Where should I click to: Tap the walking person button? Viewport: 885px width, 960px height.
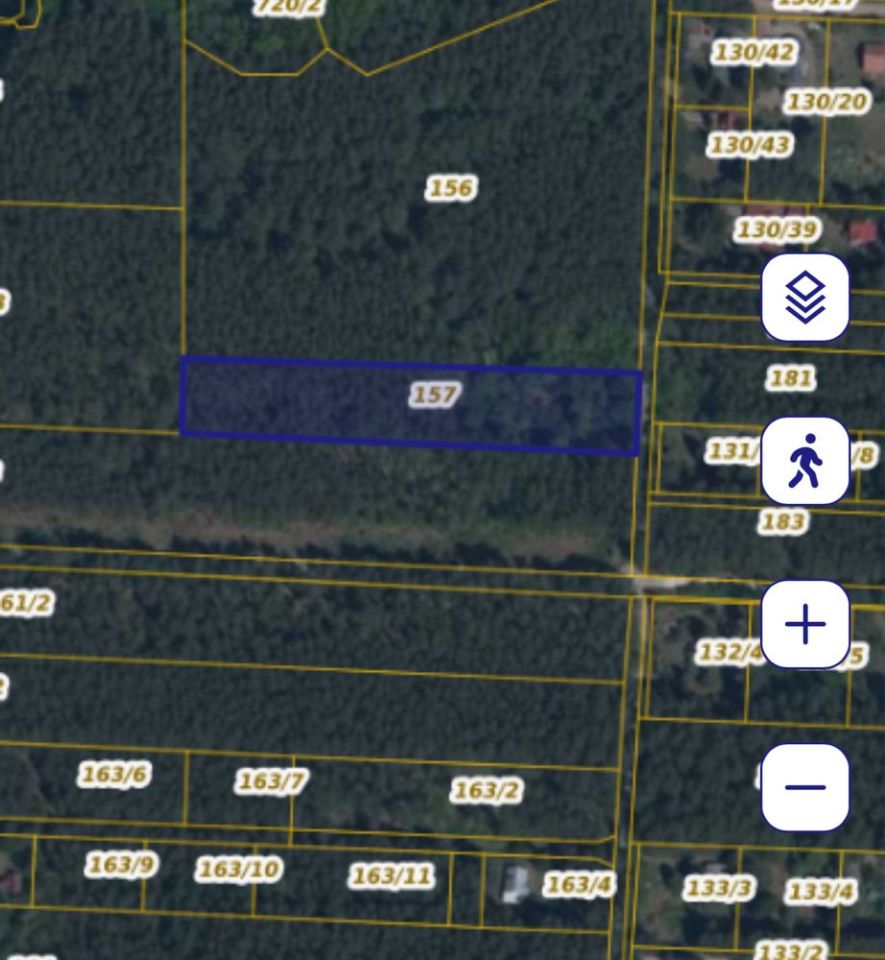coord(805,460)
